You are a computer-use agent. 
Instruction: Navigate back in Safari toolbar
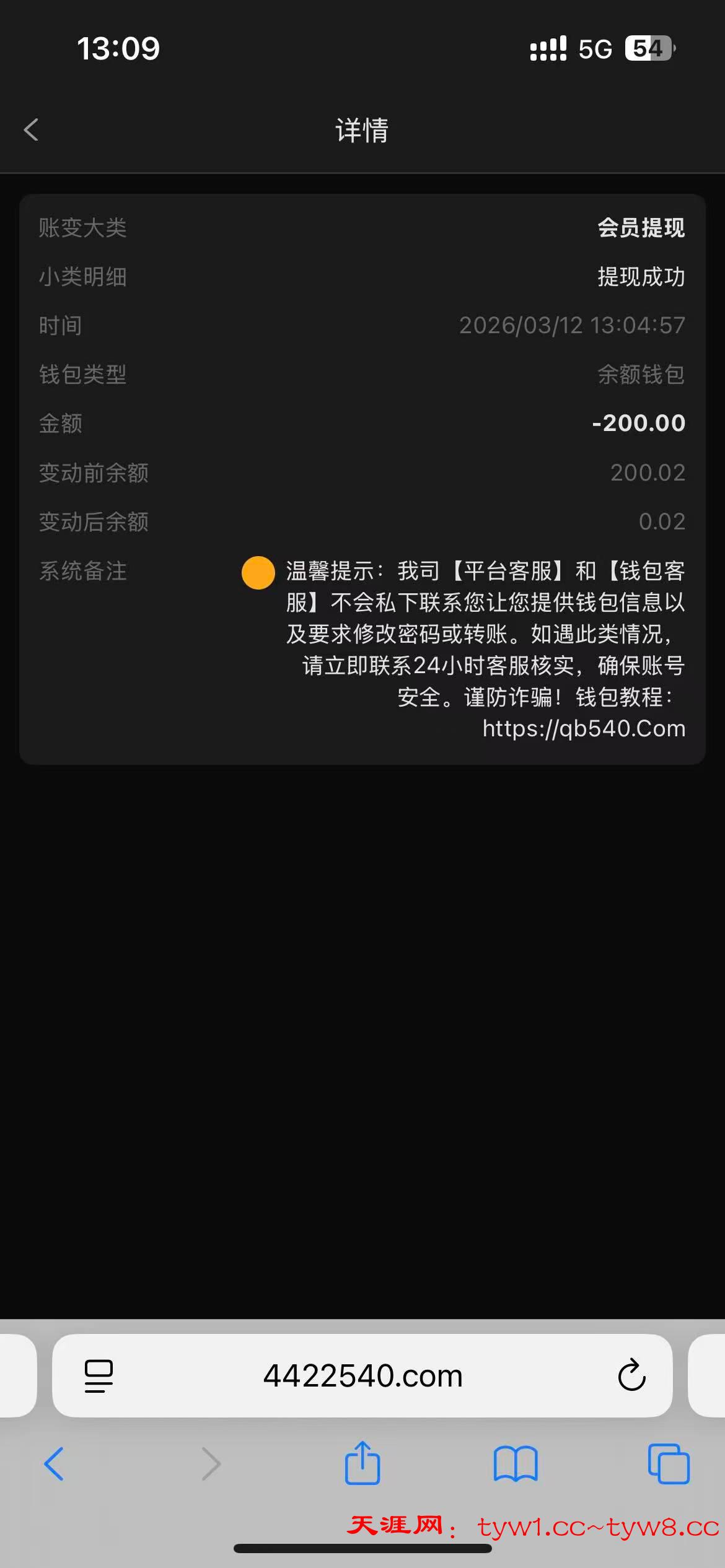(x=54, y=1464)
